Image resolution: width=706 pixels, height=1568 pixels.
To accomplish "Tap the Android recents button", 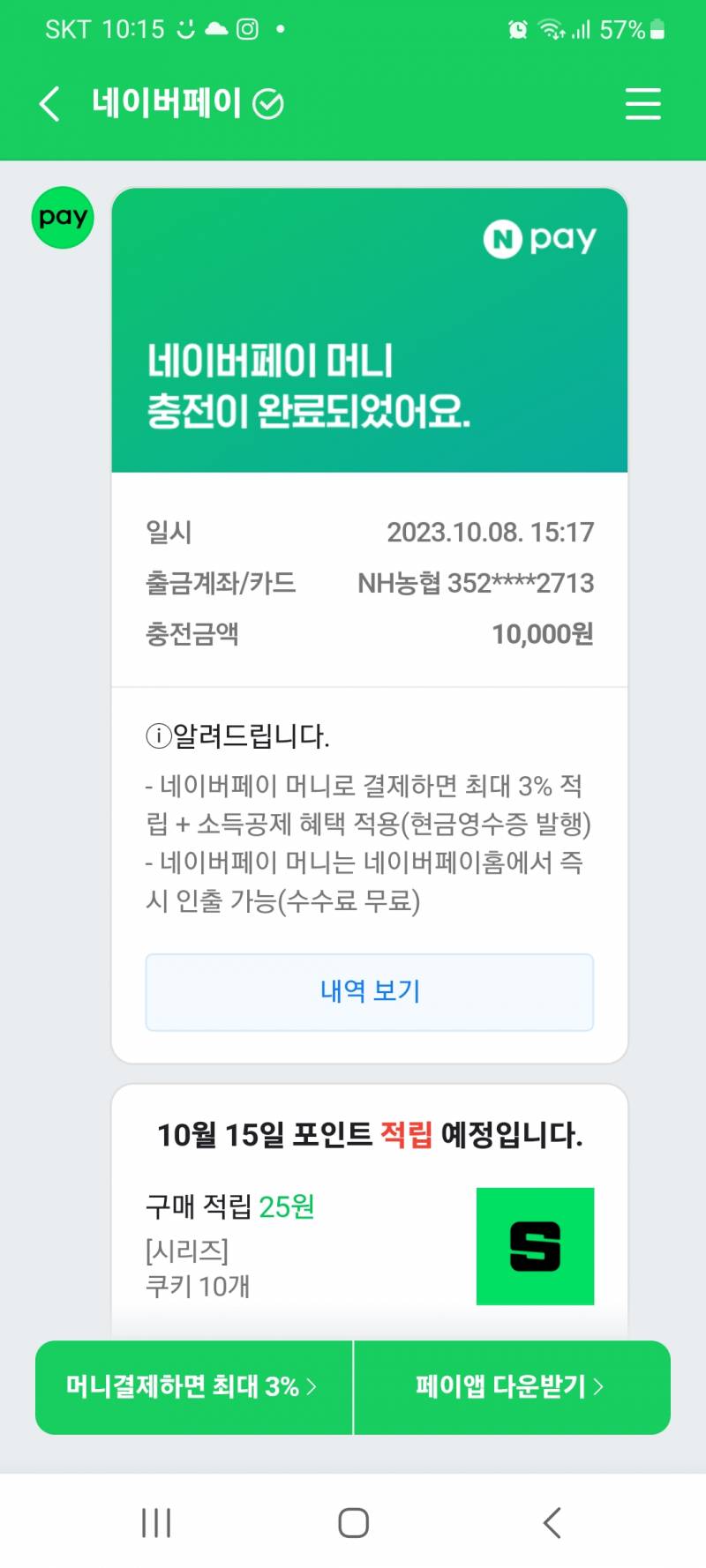I will point(155,1520).
